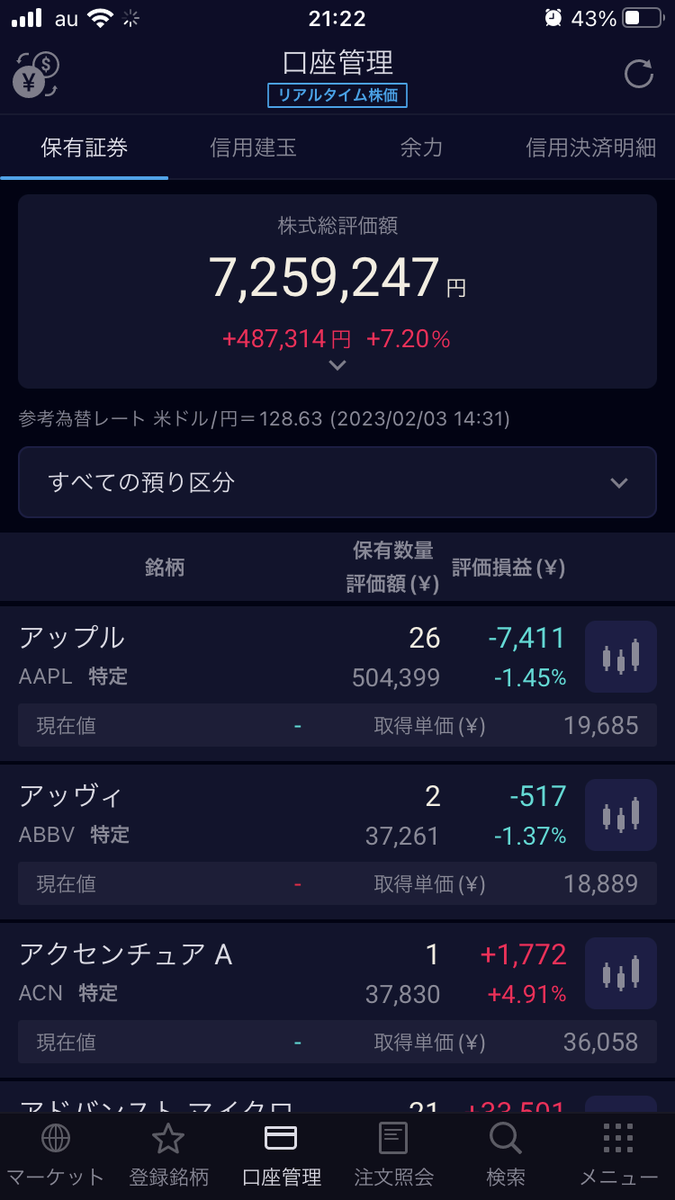View the chart for アクセンチュア A
This screenshot has height=1200, width=675.
621,973
